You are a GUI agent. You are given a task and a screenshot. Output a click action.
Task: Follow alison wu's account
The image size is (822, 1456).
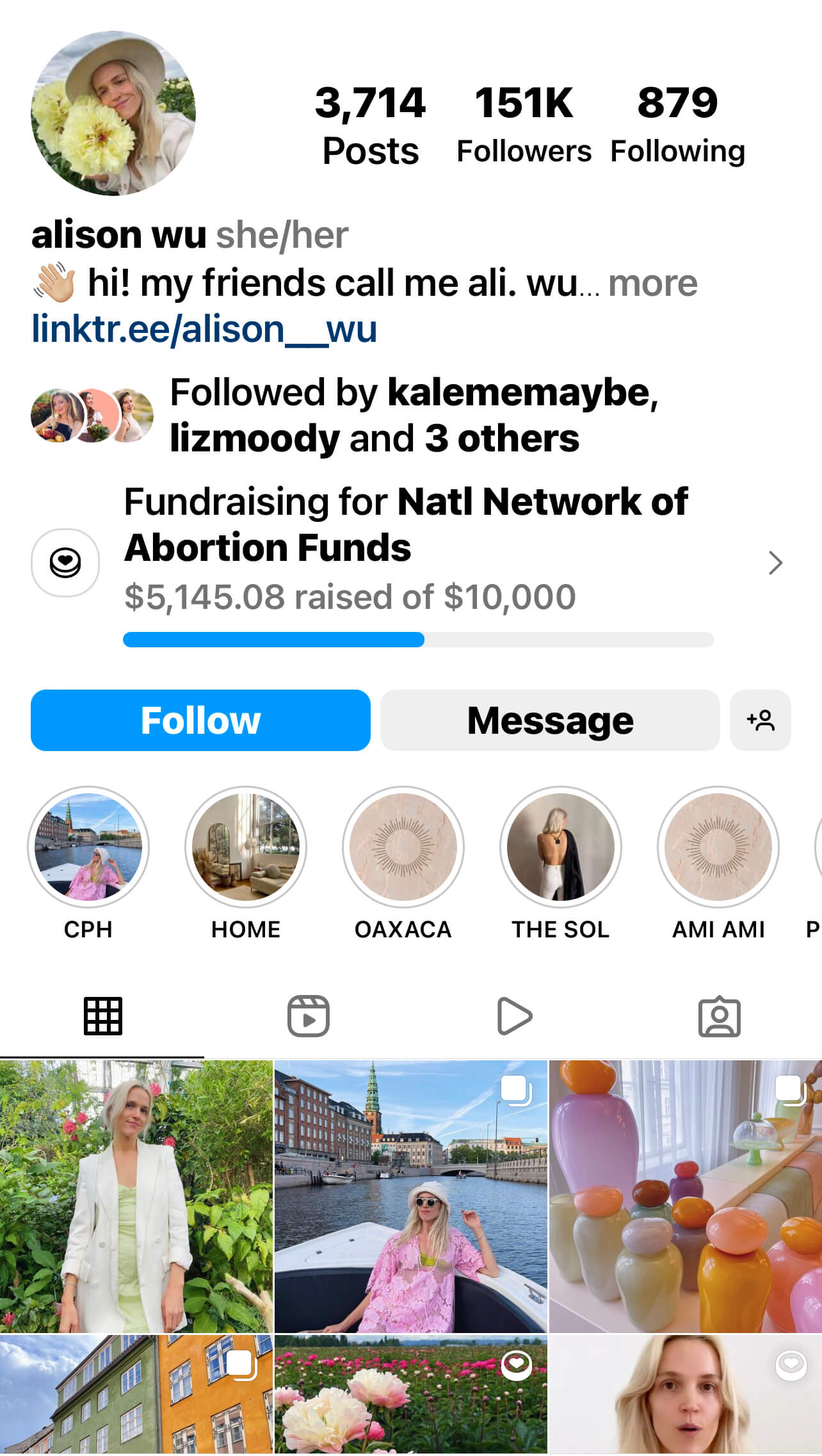point(200,720)
